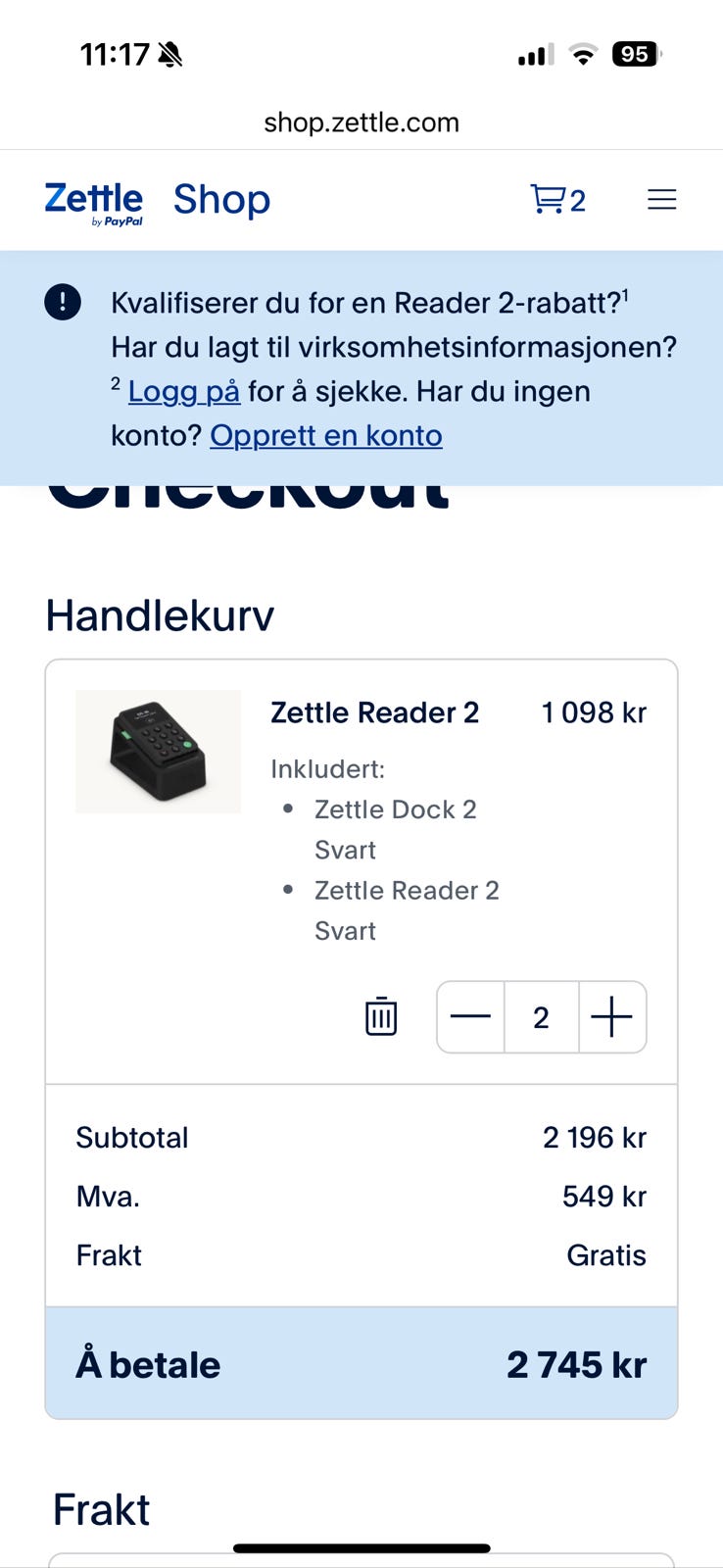
Task: Tap the shop.zettle.com address bar
Action: click(361, 122)
